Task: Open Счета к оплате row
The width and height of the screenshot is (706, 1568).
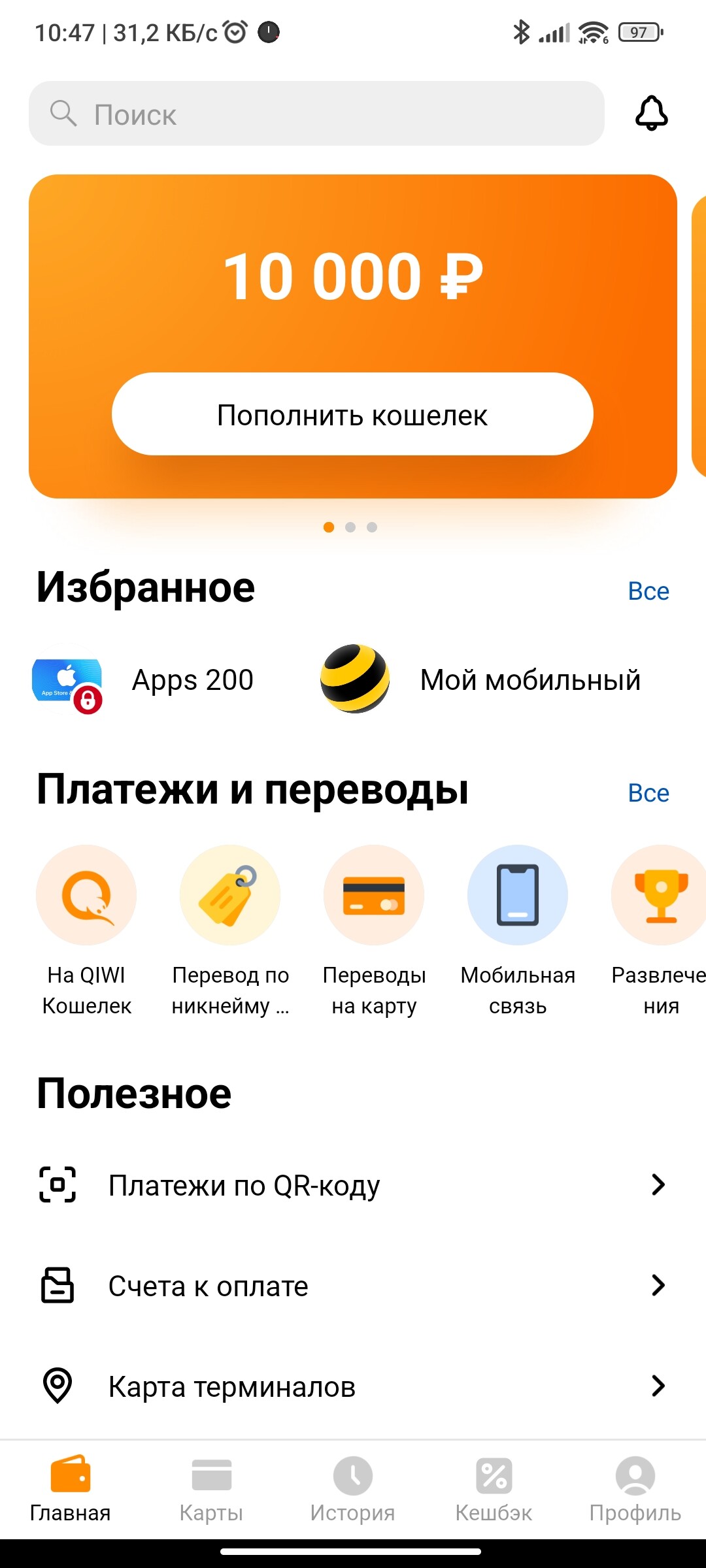Action: click(x=352, y=1286)
